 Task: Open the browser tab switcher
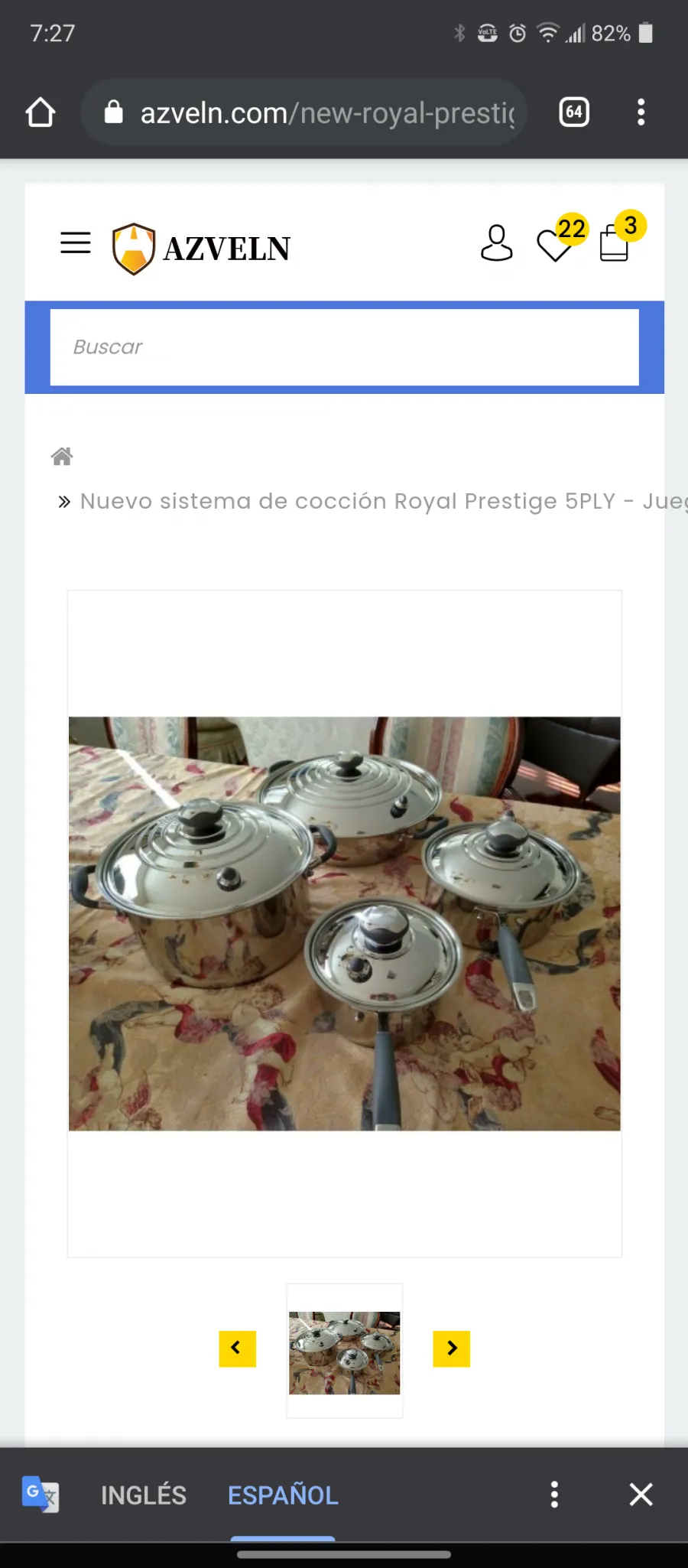point(574,112)
